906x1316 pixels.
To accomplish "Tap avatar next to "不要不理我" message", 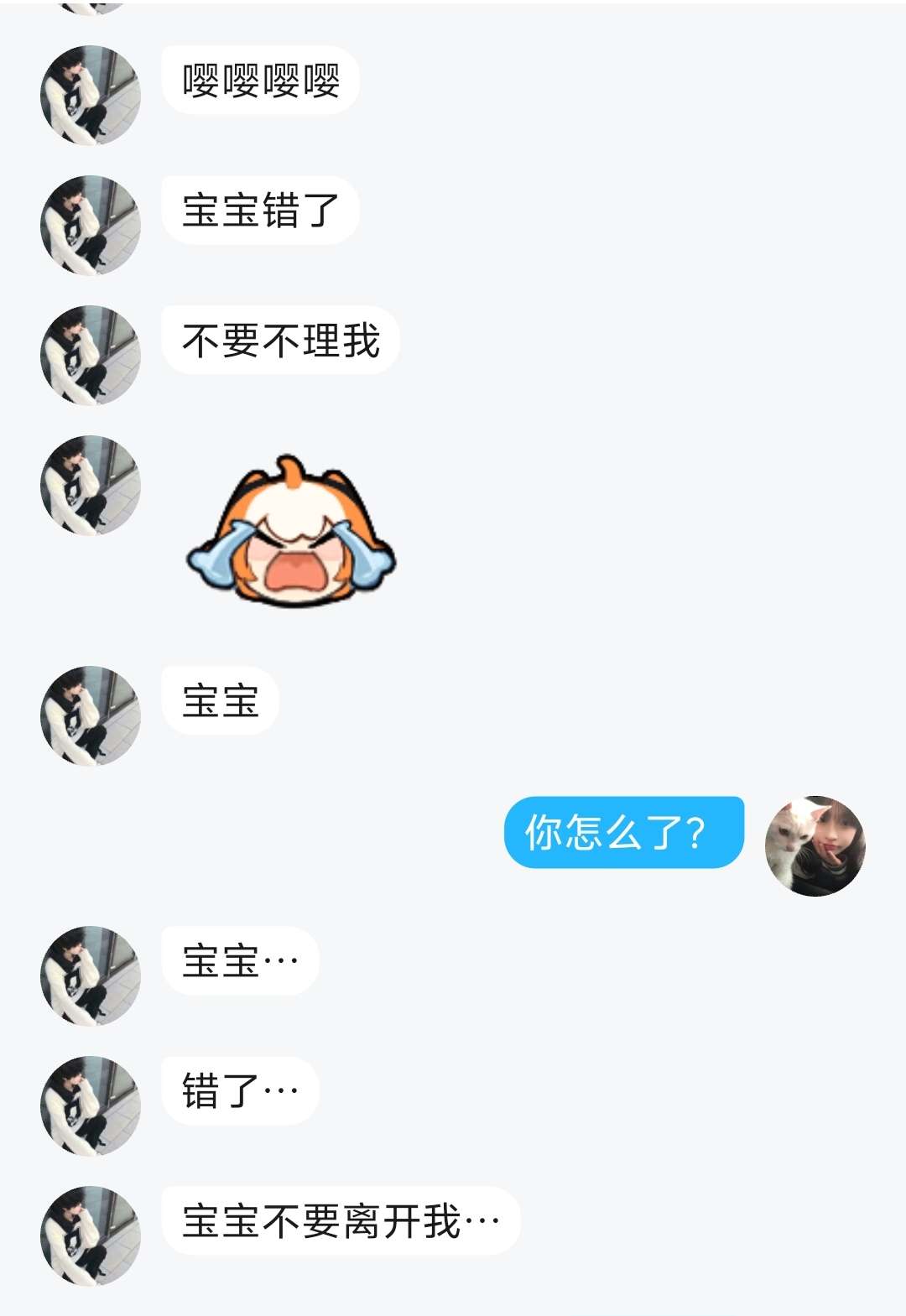I will click(x=91, y=355).
